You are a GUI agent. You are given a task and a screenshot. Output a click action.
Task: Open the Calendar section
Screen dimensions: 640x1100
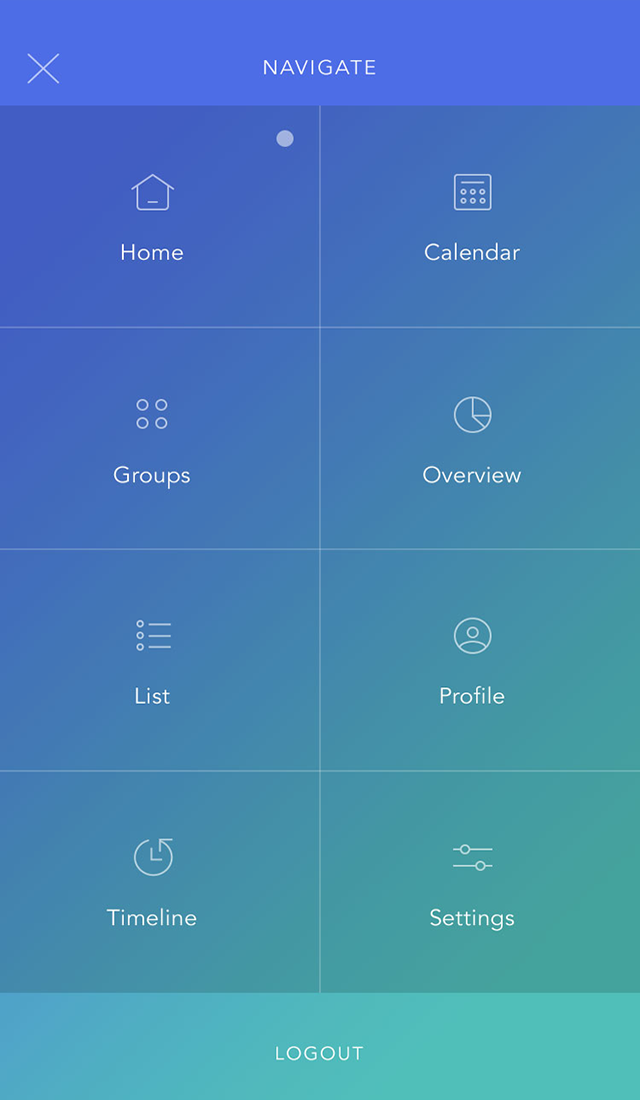pyautogui.click(x=472, y=217)
